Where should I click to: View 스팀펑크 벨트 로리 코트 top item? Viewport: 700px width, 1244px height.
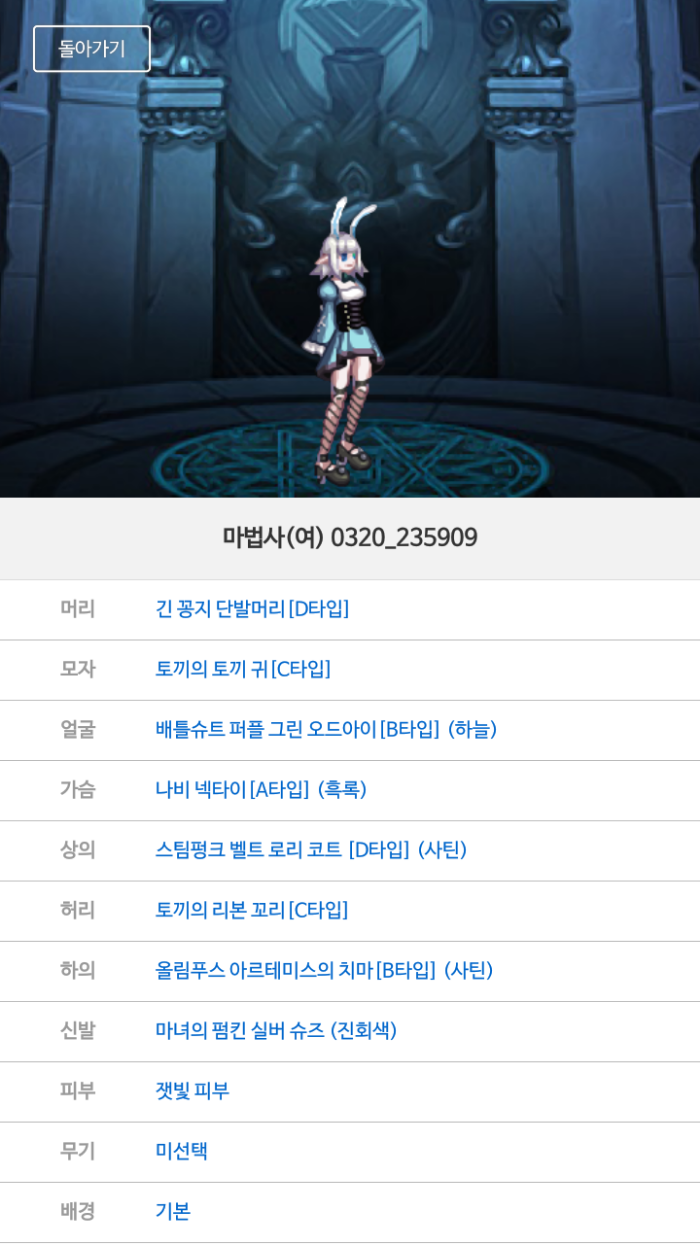(311, 849)
